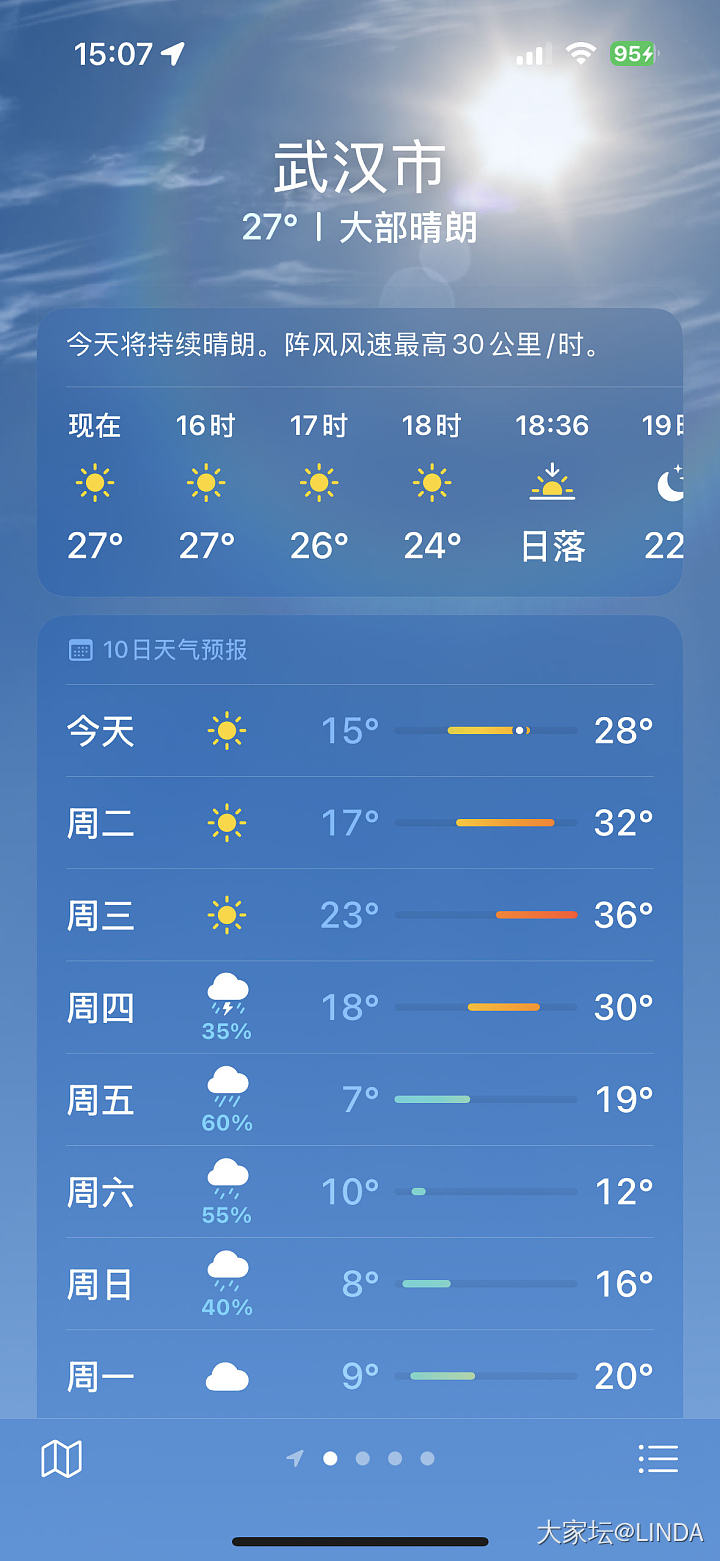The width and height of the screenshot is (720, 1561).
Task: View next 周一 cloudy forecast
Action: tap(360, 1377)
